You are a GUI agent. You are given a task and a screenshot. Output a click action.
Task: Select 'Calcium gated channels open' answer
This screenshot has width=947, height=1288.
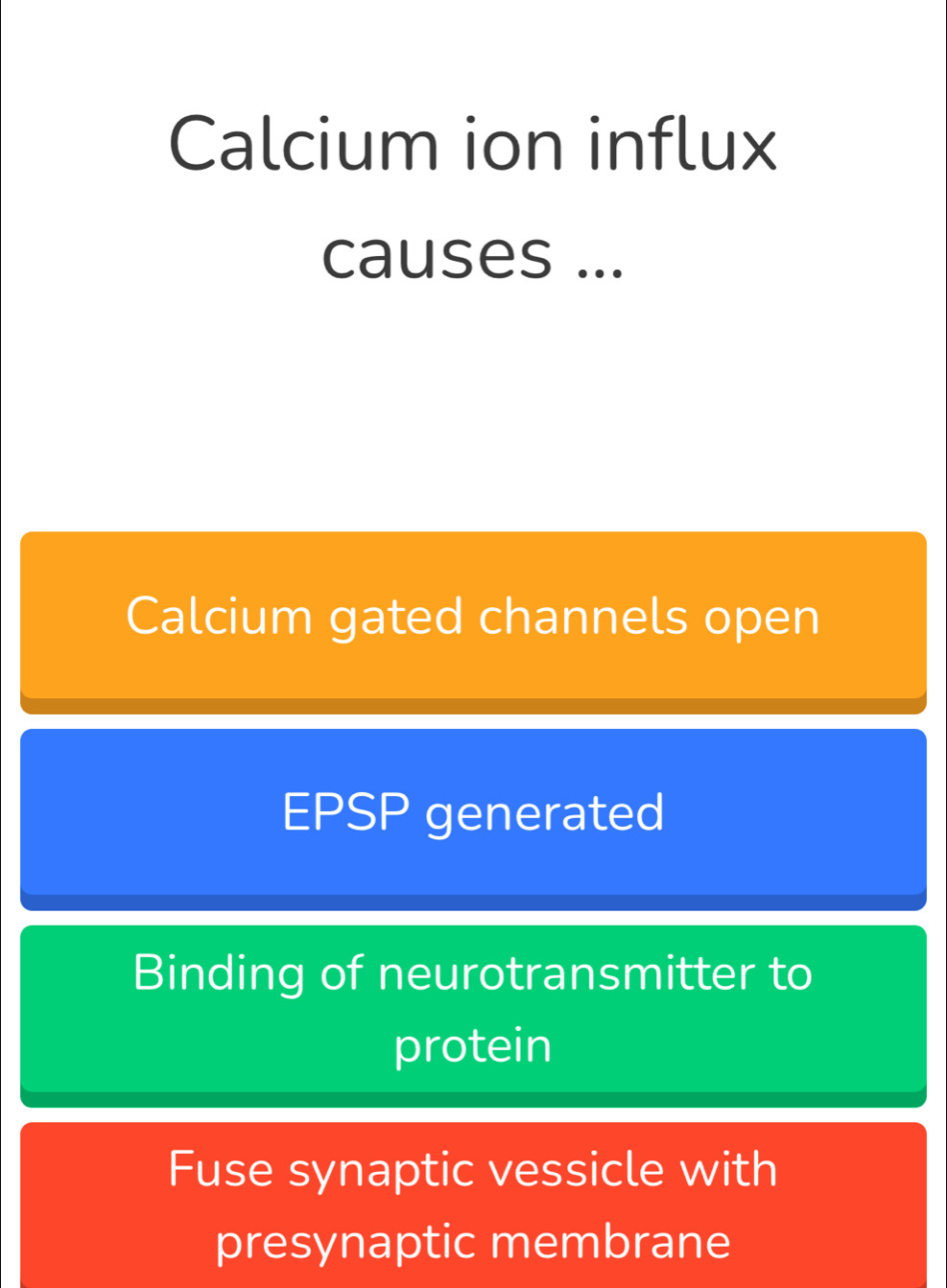coord(473,617)
